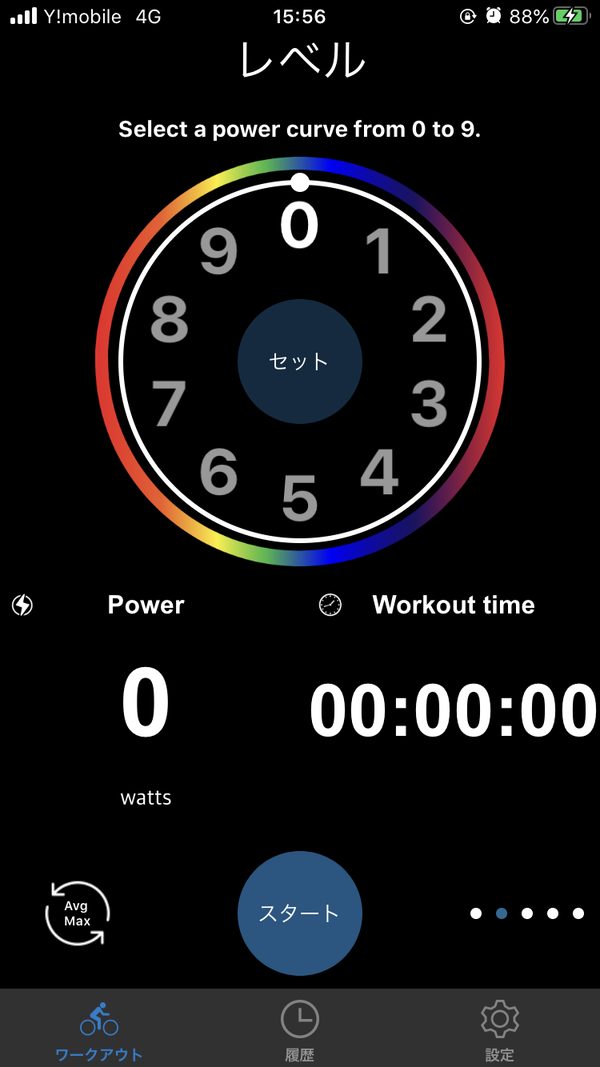Toggle the Avg Max display icon

click(77, 913)
